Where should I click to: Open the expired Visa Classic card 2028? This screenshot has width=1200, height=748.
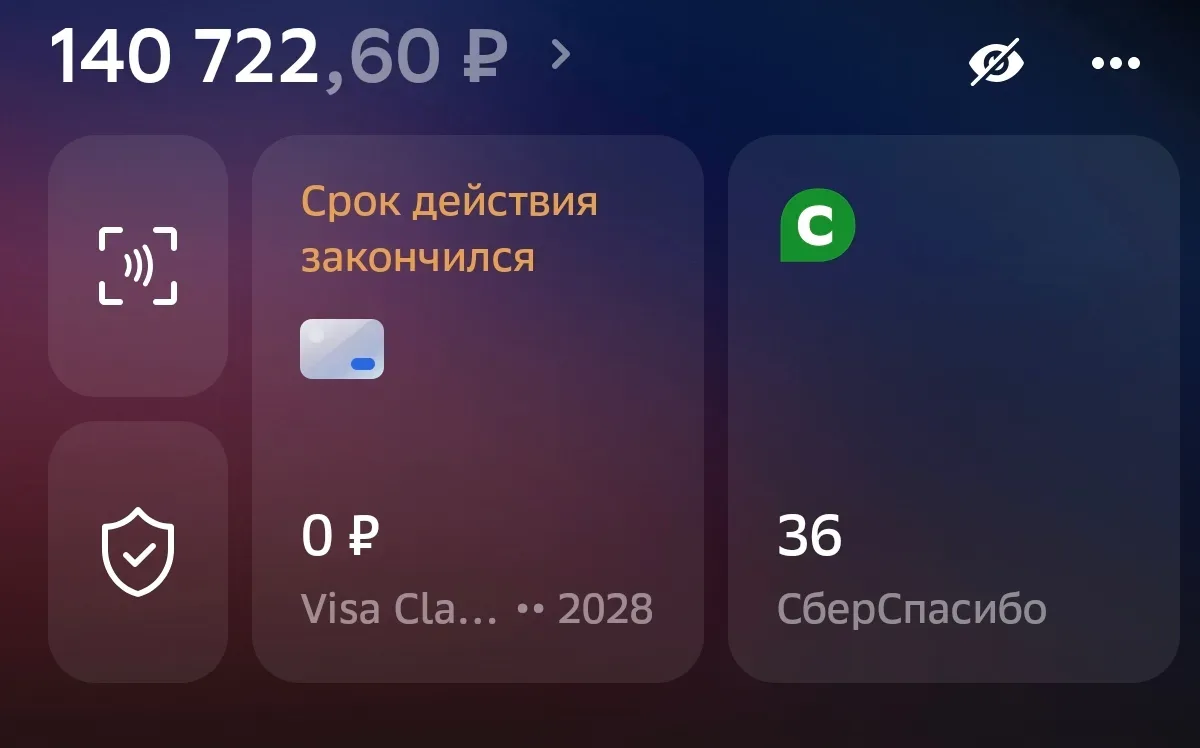[x=477, y=408]
